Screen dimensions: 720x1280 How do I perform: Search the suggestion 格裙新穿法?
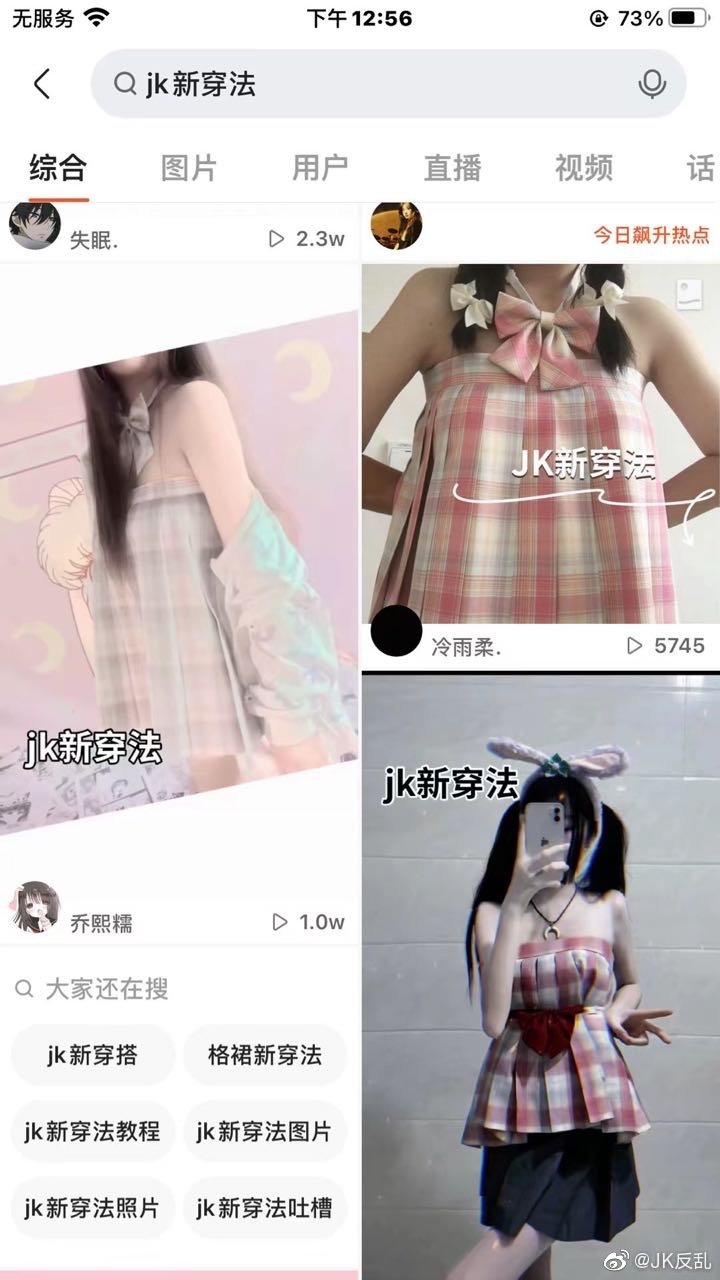[265, 1055]
